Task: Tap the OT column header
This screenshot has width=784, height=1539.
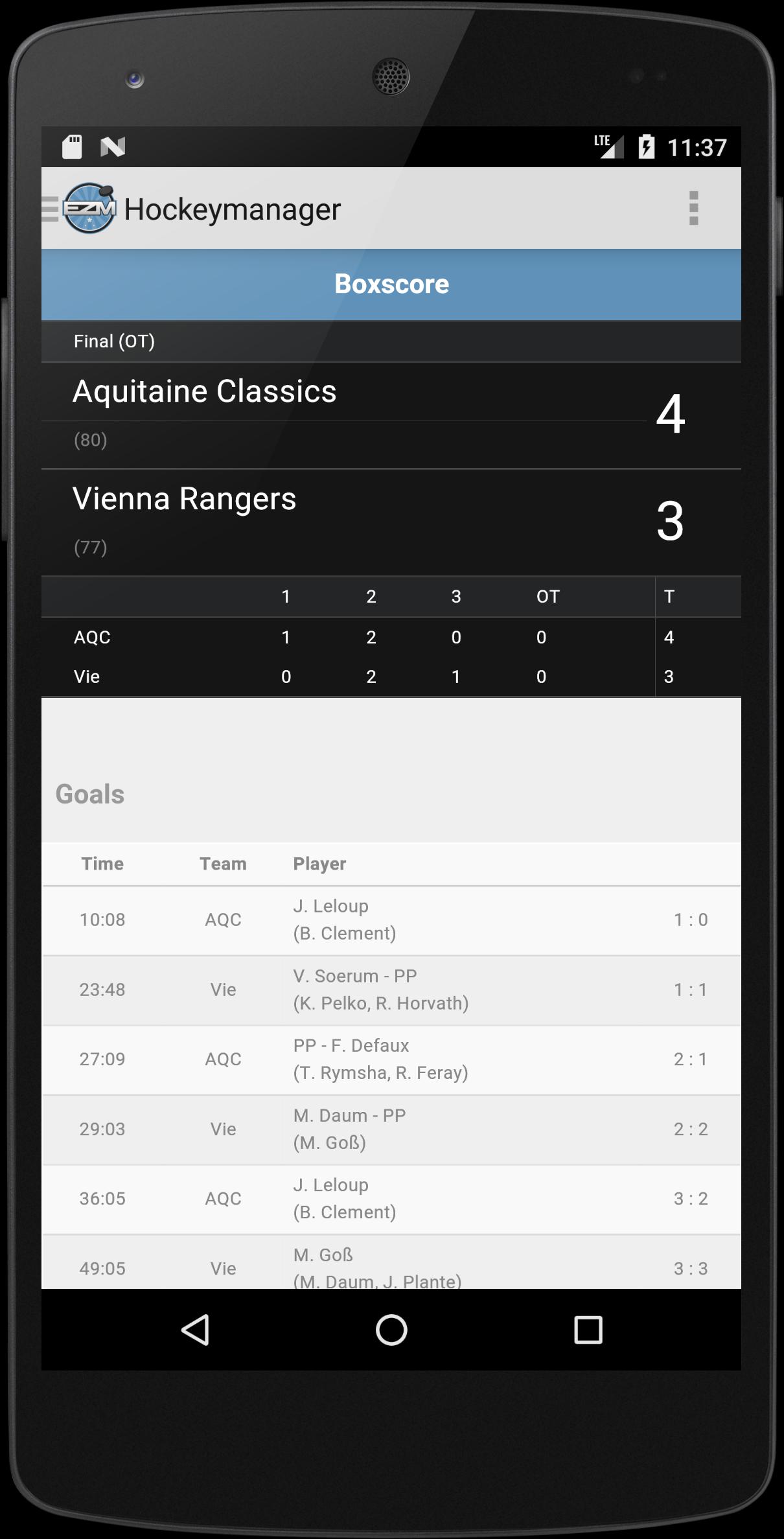Action: coord(548,596)
